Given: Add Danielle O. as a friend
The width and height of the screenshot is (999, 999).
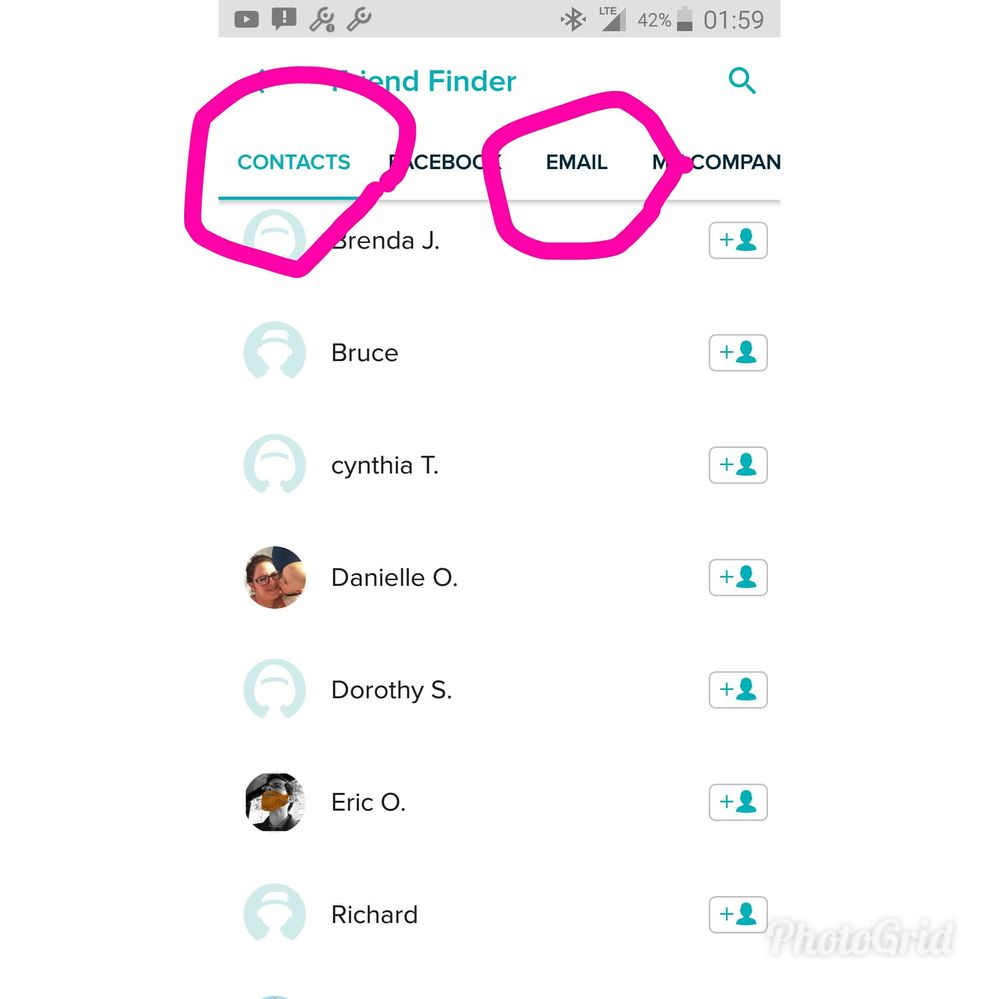Looking at the screenshot, I should (738, 577).
